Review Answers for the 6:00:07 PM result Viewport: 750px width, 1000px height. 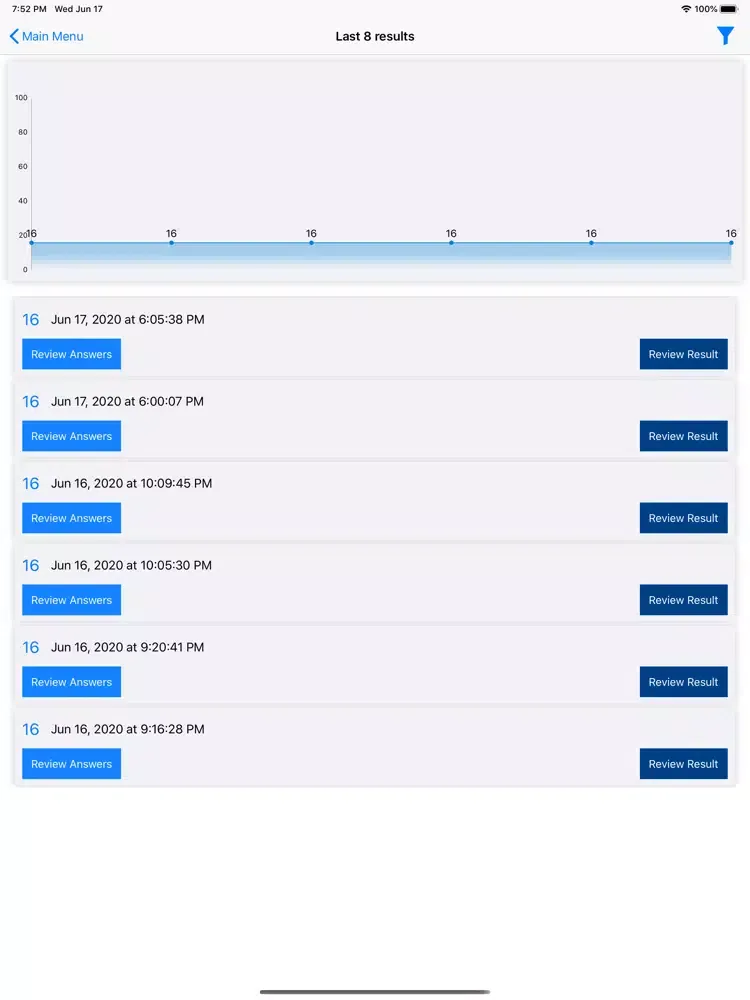(71, 436)
